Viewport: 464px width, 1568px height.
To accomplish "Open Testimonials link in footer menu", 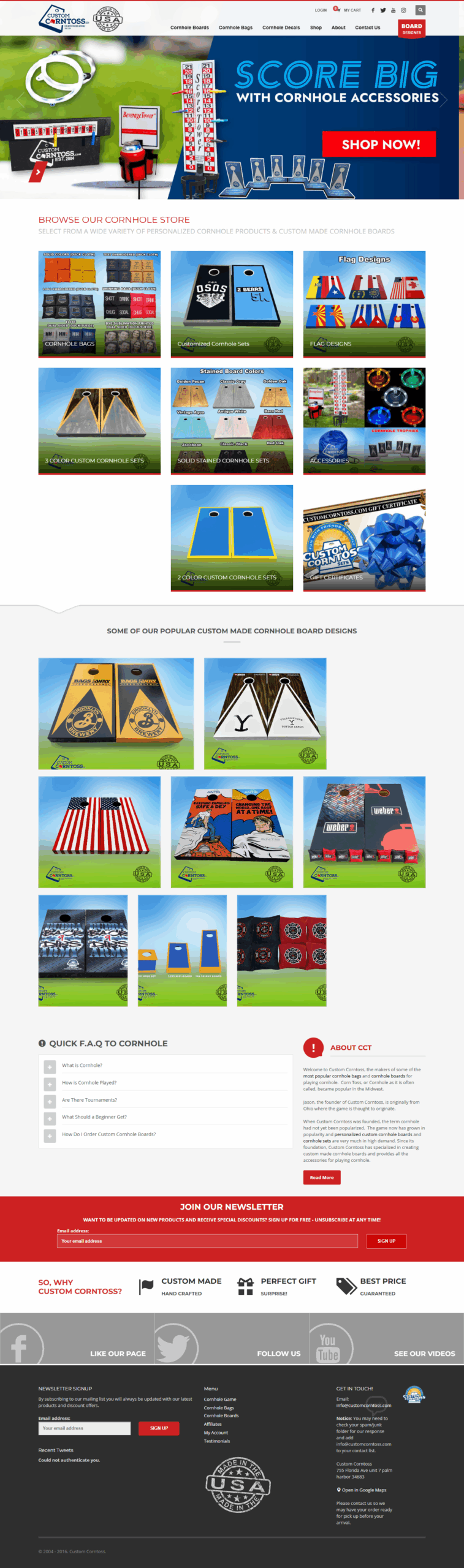I will [217, 1441].
